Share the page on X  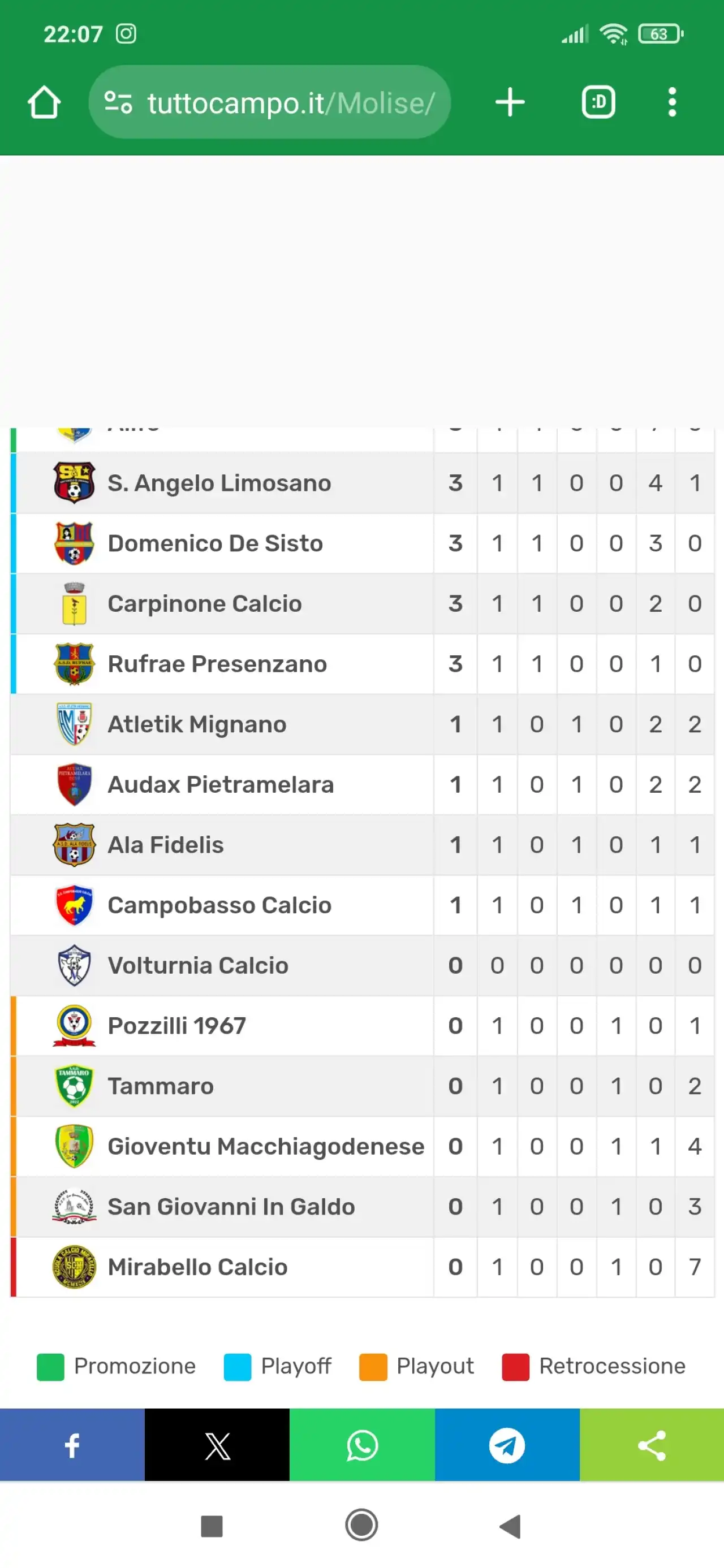click(217, 1444)
